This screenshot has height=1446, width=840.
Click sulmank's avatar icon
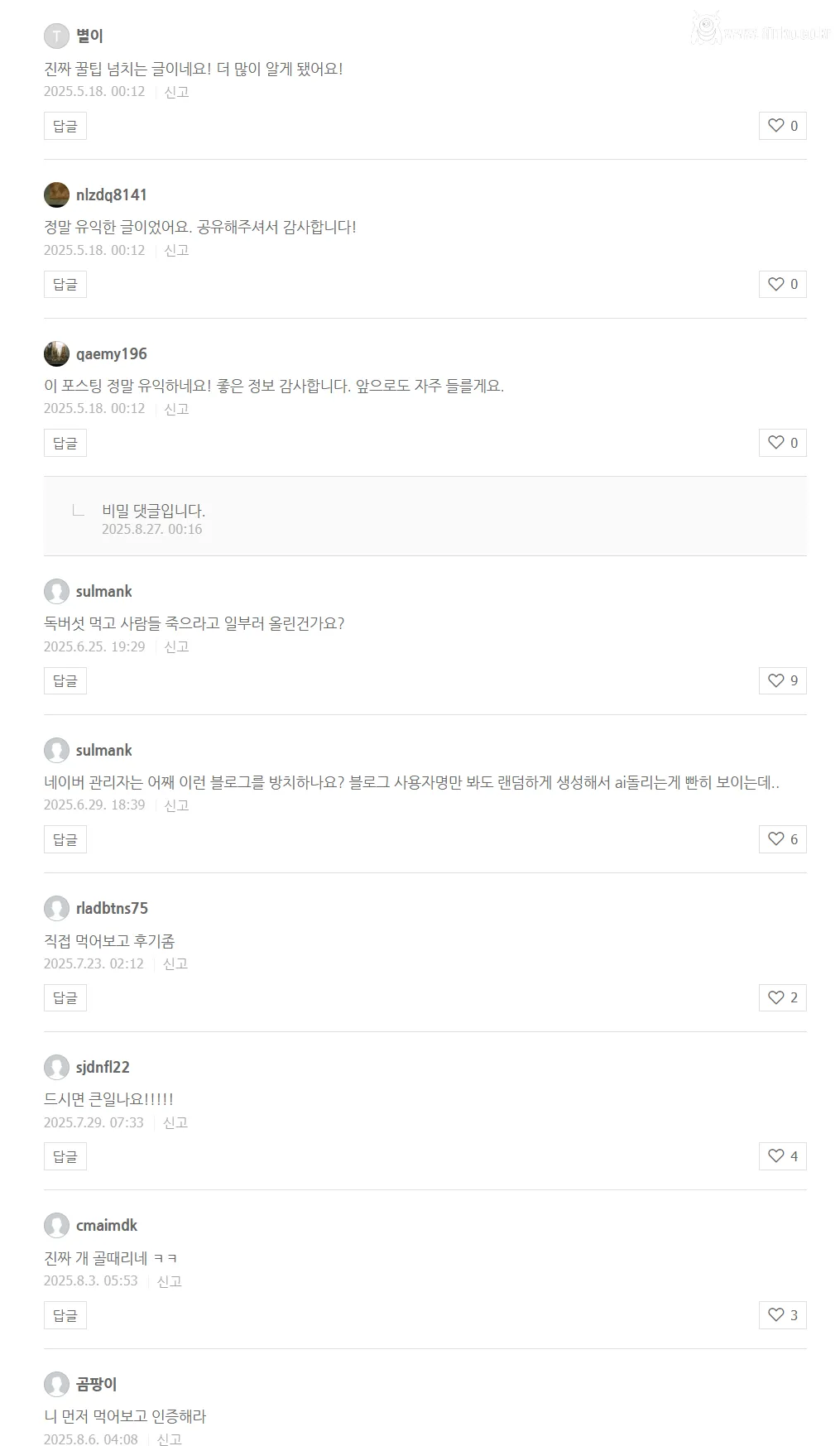pyautogui.click(x=55, y=591)
